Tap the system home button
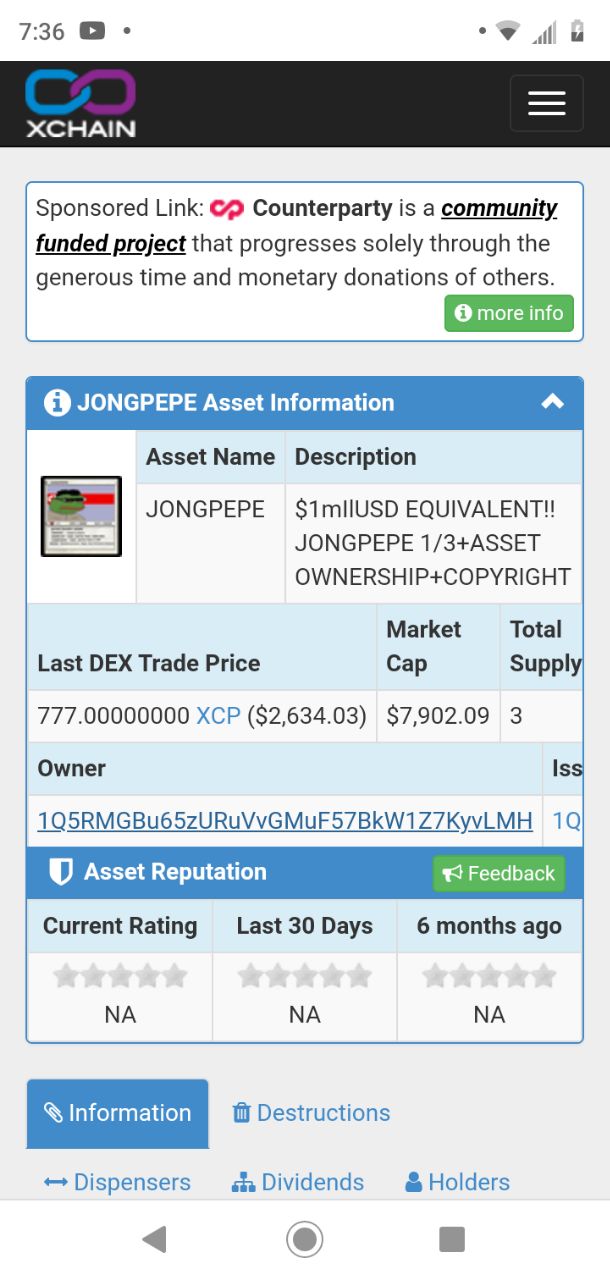This screenshot has height=1280, width=610. point(305,1240)
